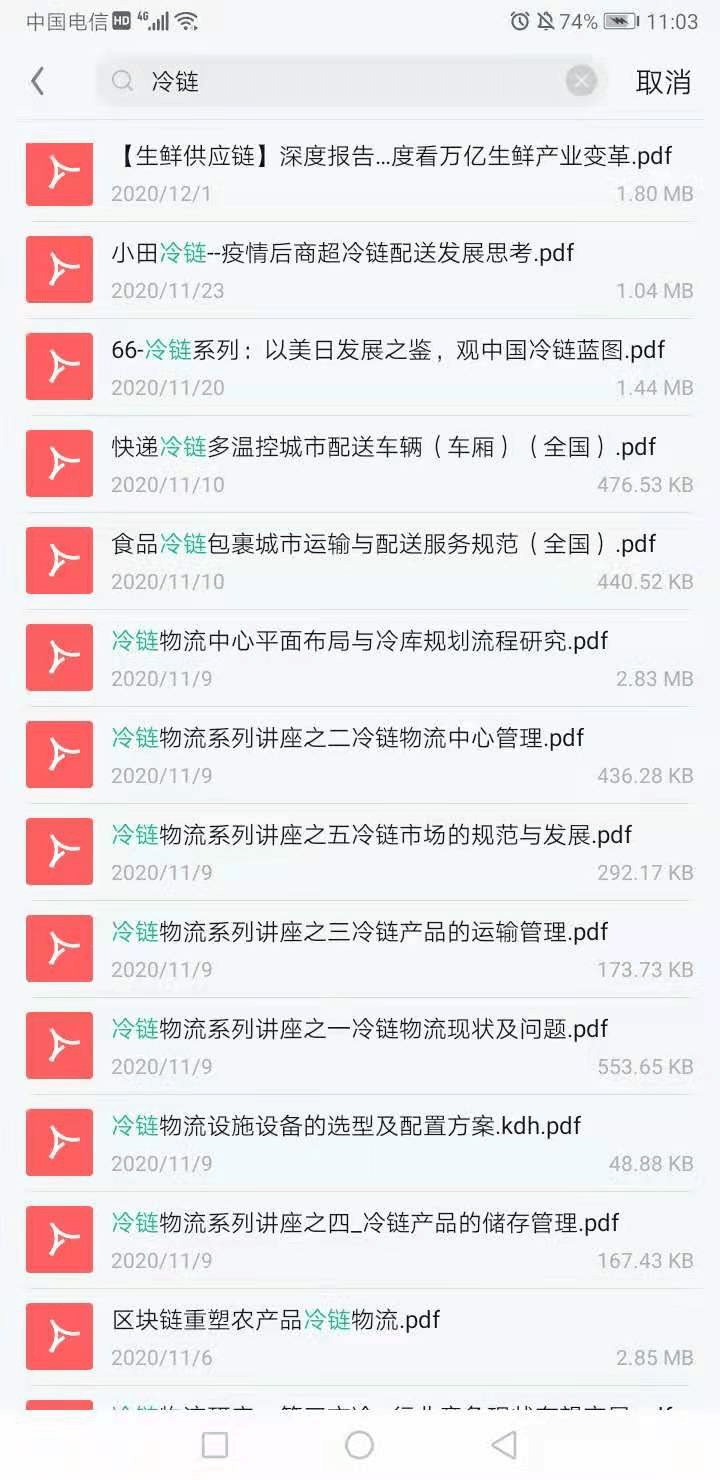This screenshot has width=720, height=1480.
Task: Open the 【生鲜供应链】深度报告 PDF
Action: pos(392,173)
